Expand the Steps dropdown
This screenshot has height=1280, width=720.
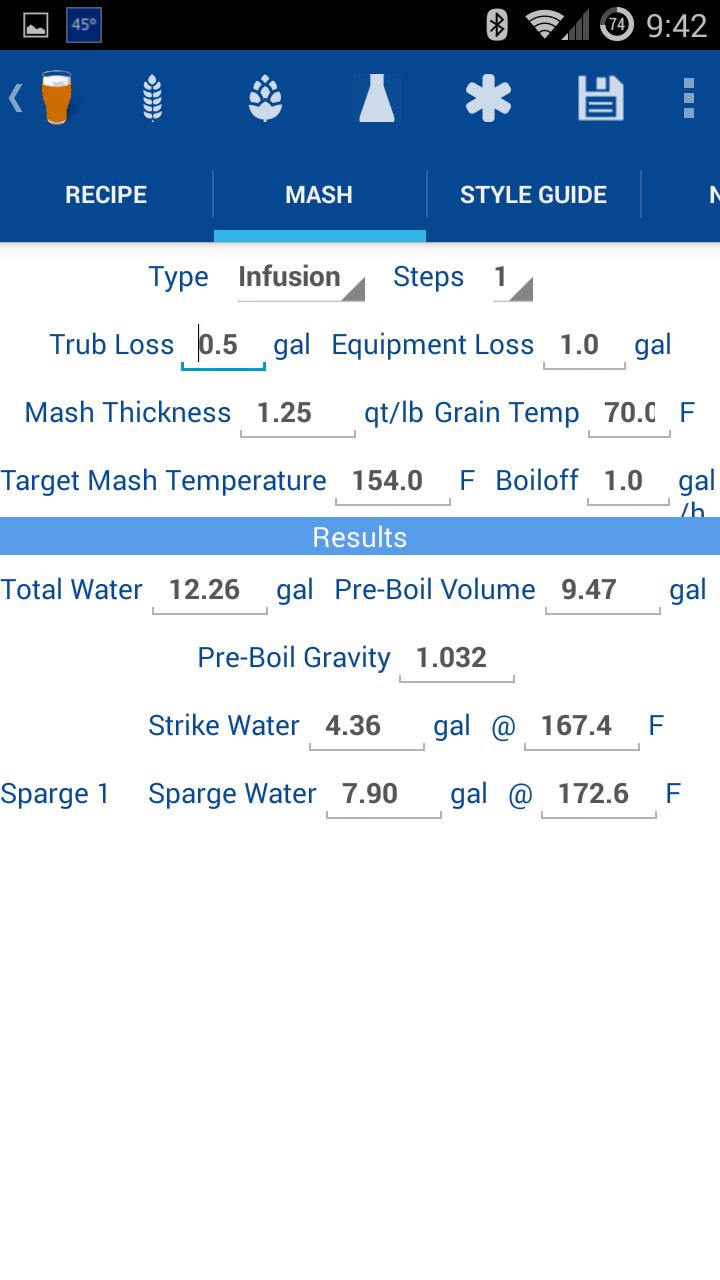(511, 278)
